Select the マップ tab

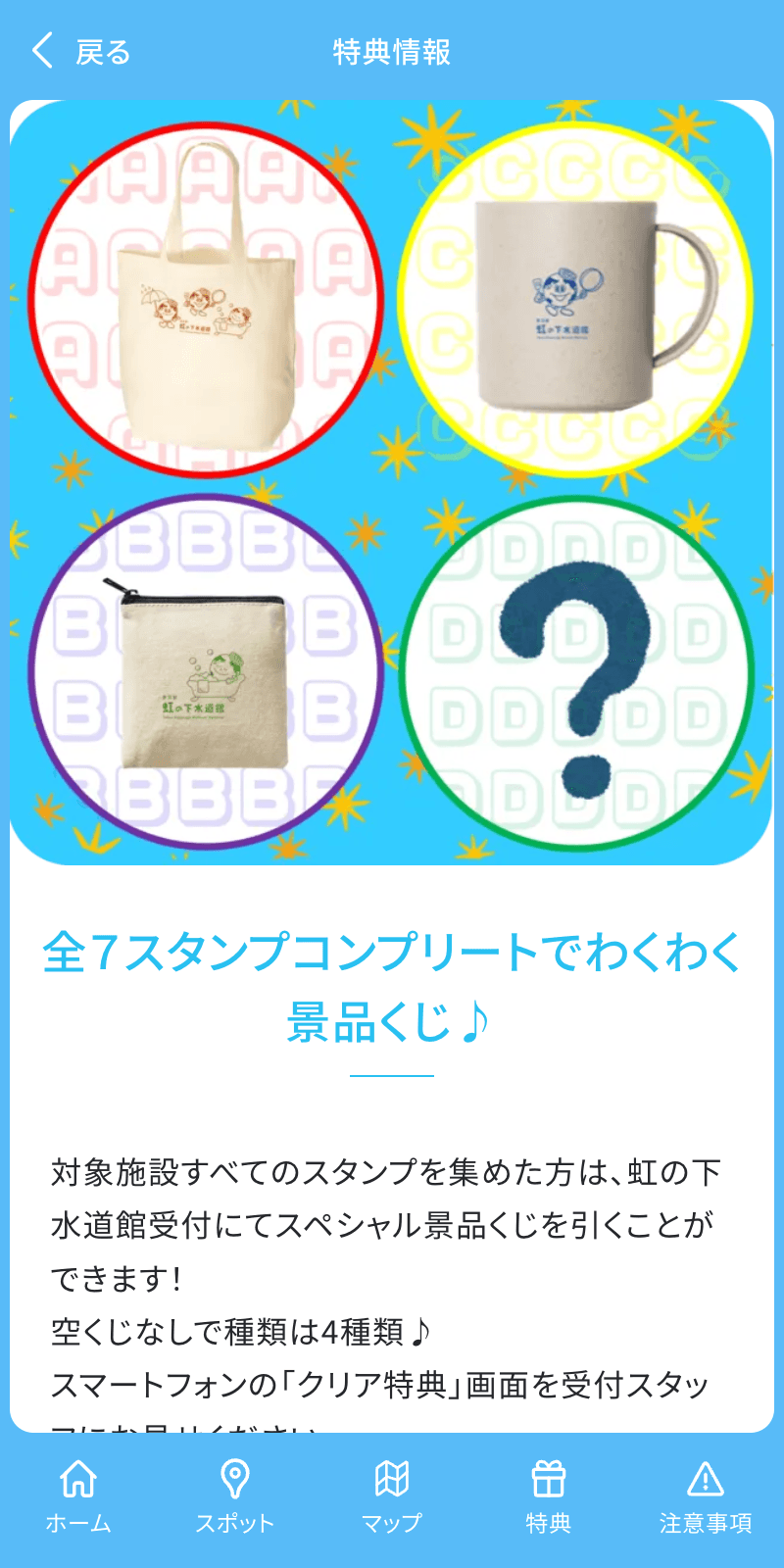point(392,1496)
